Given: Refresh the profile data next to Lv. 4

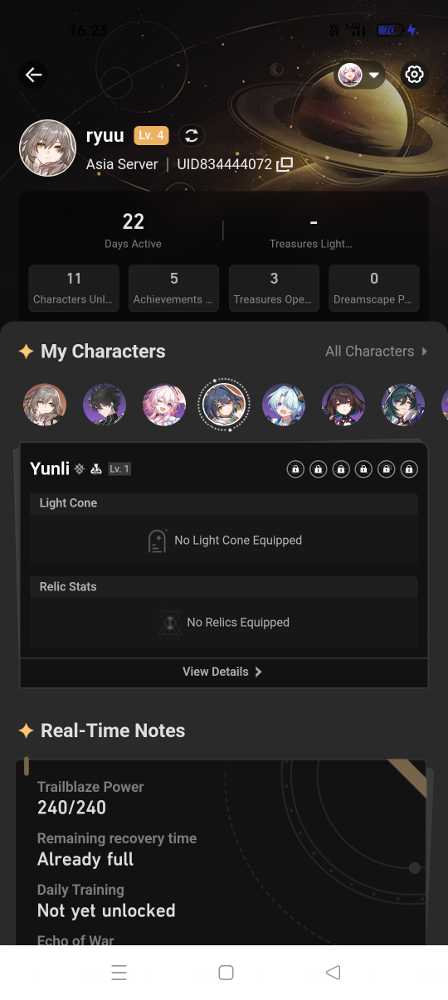Looking at the screenshot, I should tap(191, 135).
